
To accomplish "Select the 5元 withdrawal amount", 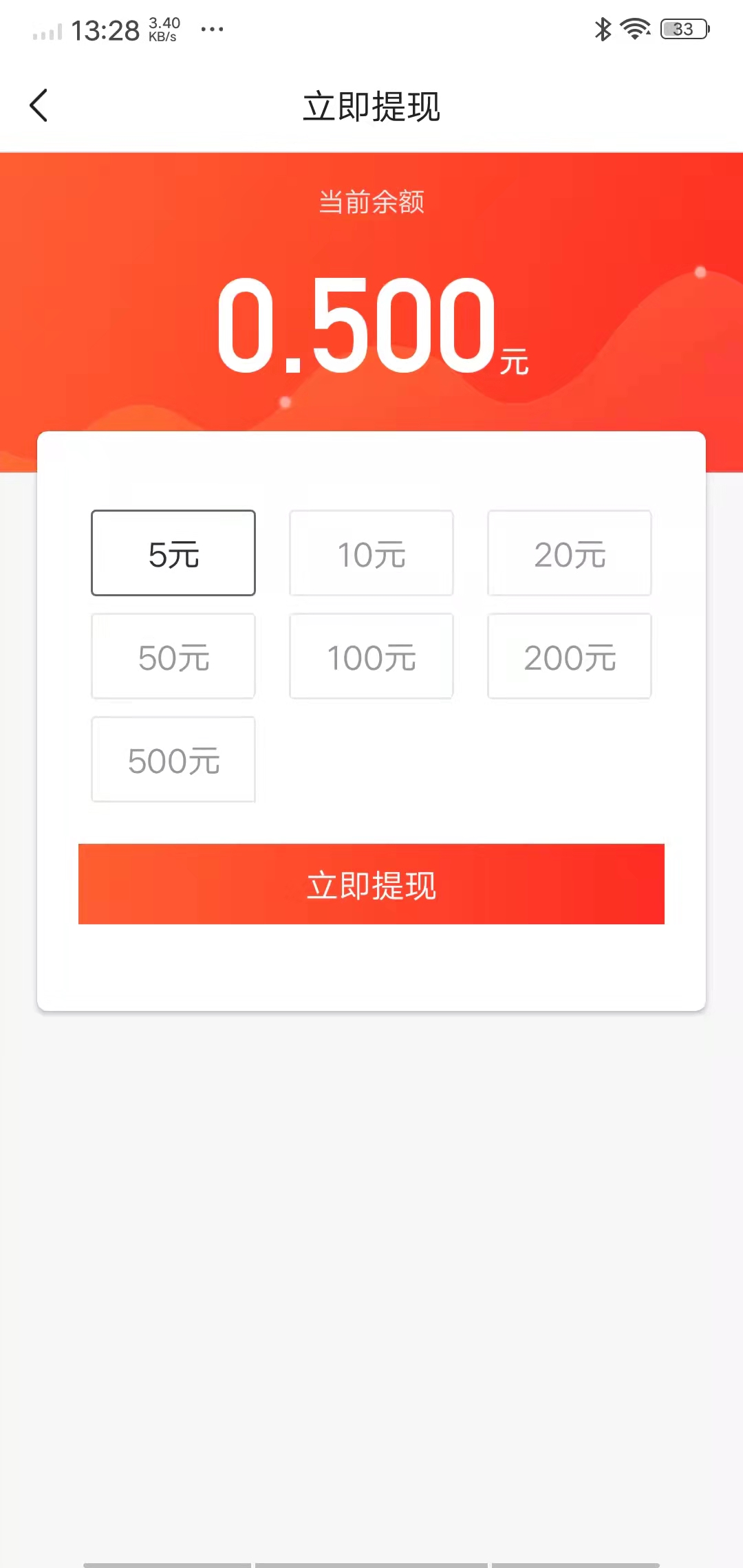I will click(x=173, y=552).
